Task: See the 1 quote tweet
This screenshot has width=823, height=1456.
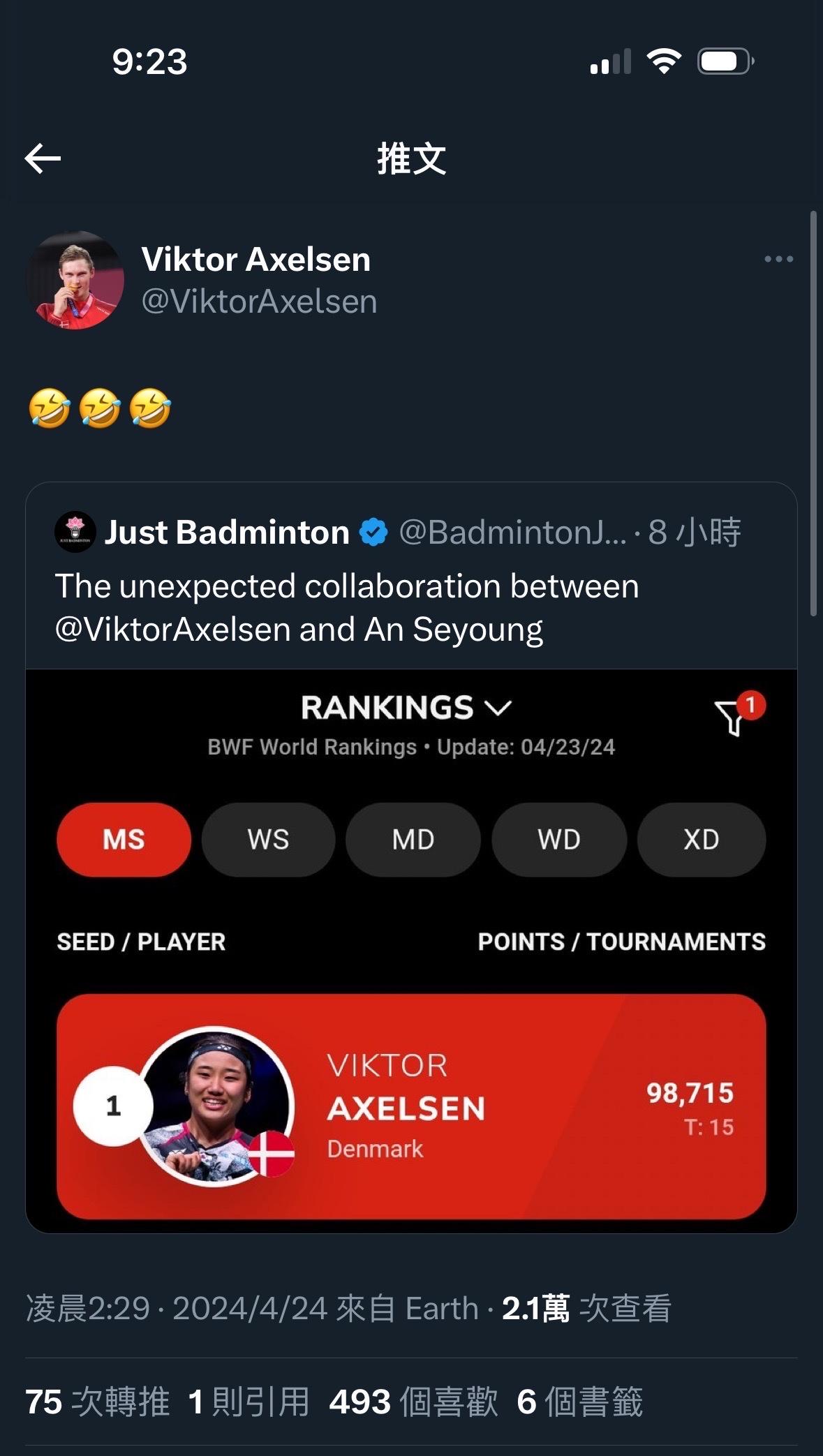Action: pyautogui.click(x=249, y=1402)
